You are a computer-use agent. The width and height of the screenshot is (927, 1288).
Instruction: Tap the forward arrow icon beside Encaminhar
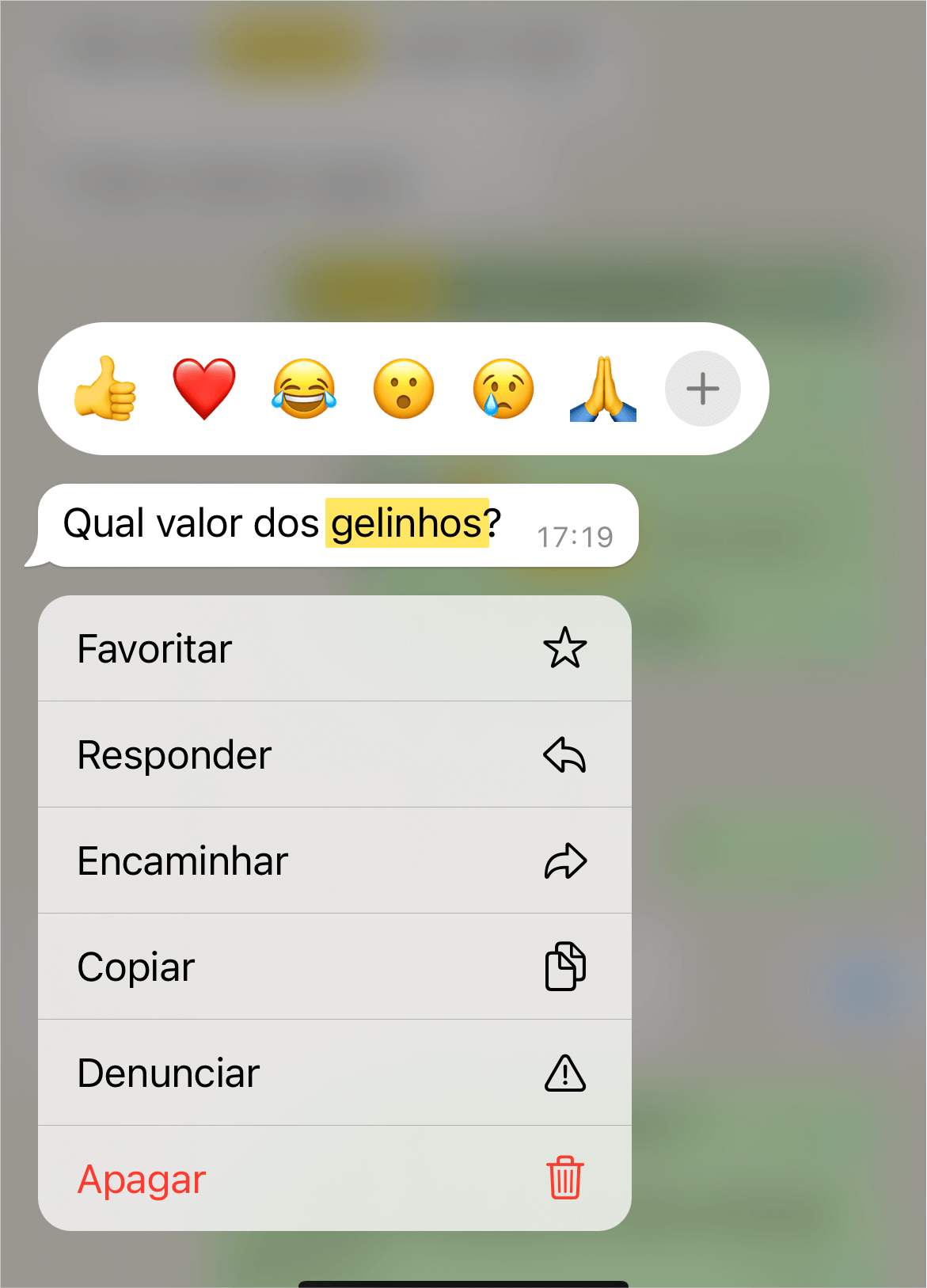pyautogui.click(x=565, y=861)
